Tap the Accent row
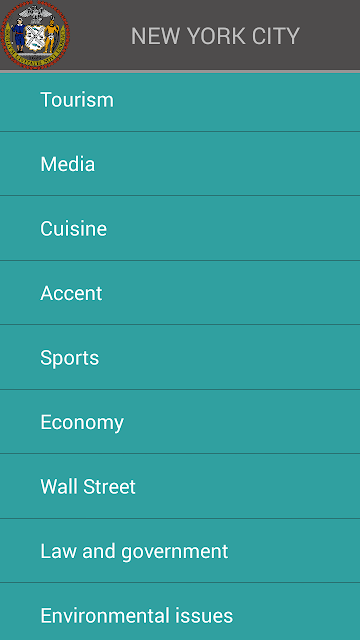The image size is (360, 640). pos(180,293)
